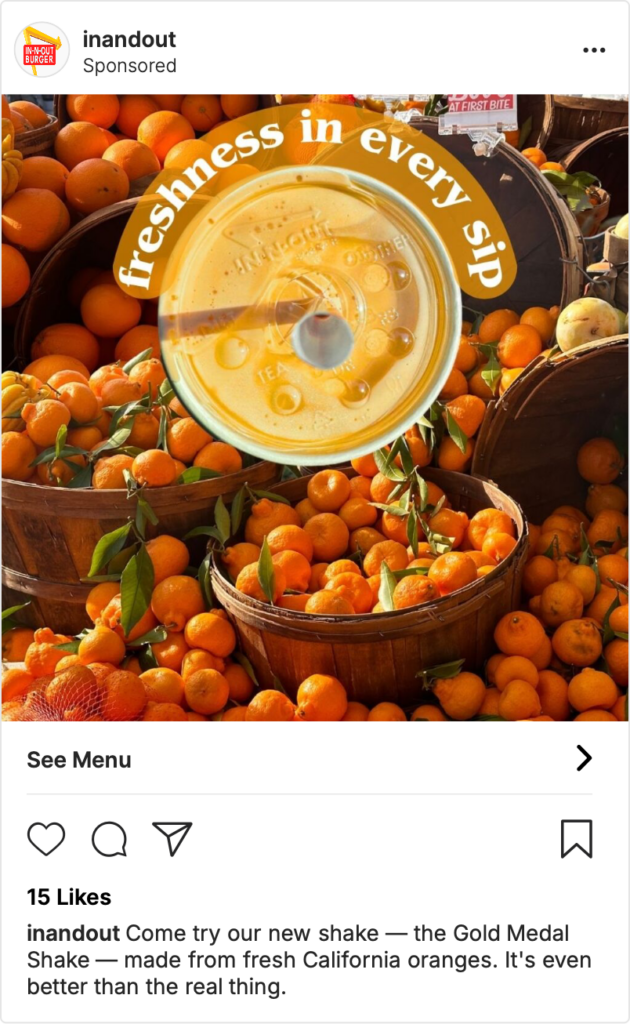Tap inandout in the caption
630x1024 pixels.
pos(73,933)
